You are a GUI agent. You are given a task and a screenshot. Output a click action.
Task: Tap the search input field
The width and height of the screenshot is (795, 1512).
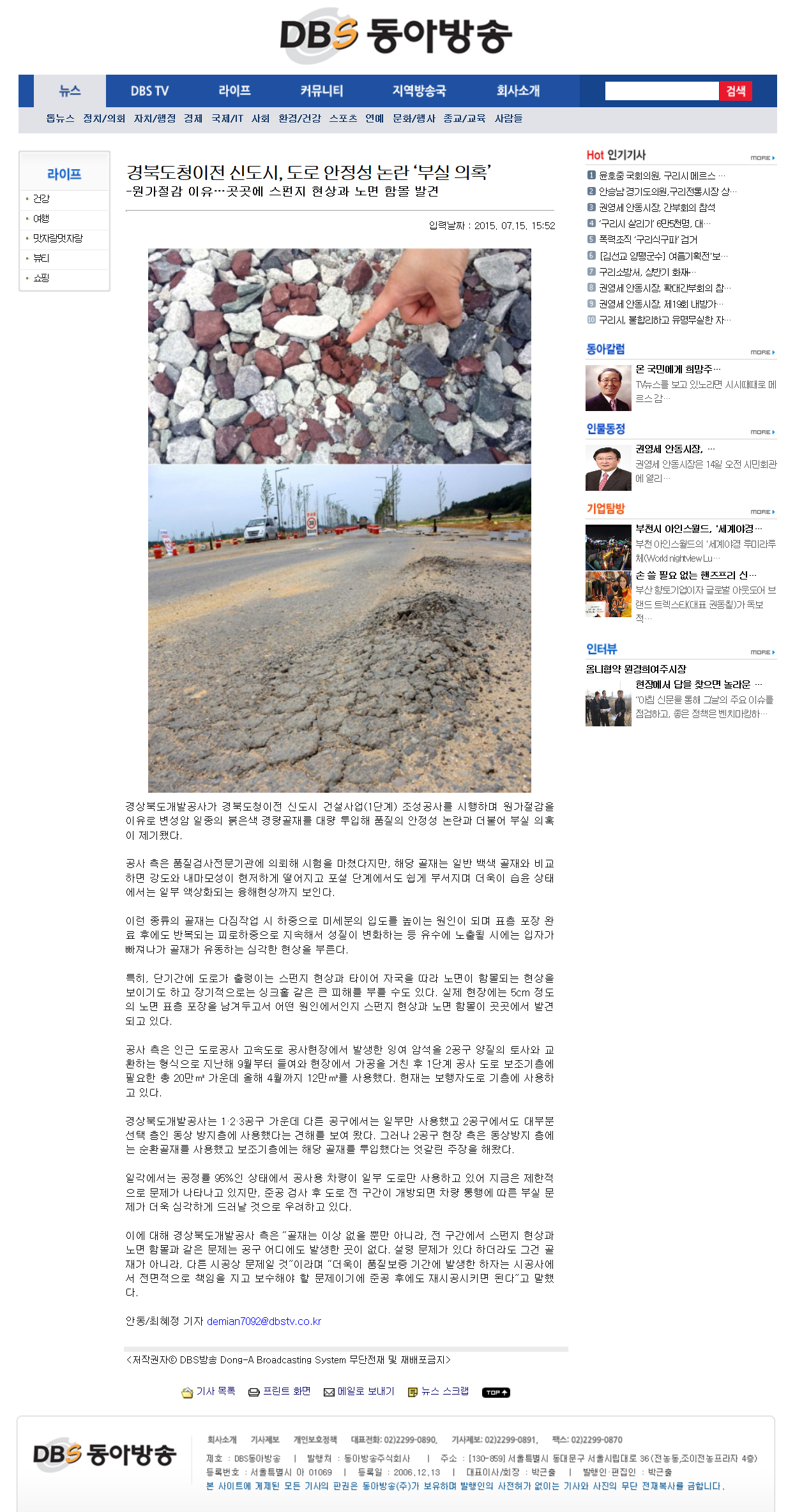click(662, 91)
